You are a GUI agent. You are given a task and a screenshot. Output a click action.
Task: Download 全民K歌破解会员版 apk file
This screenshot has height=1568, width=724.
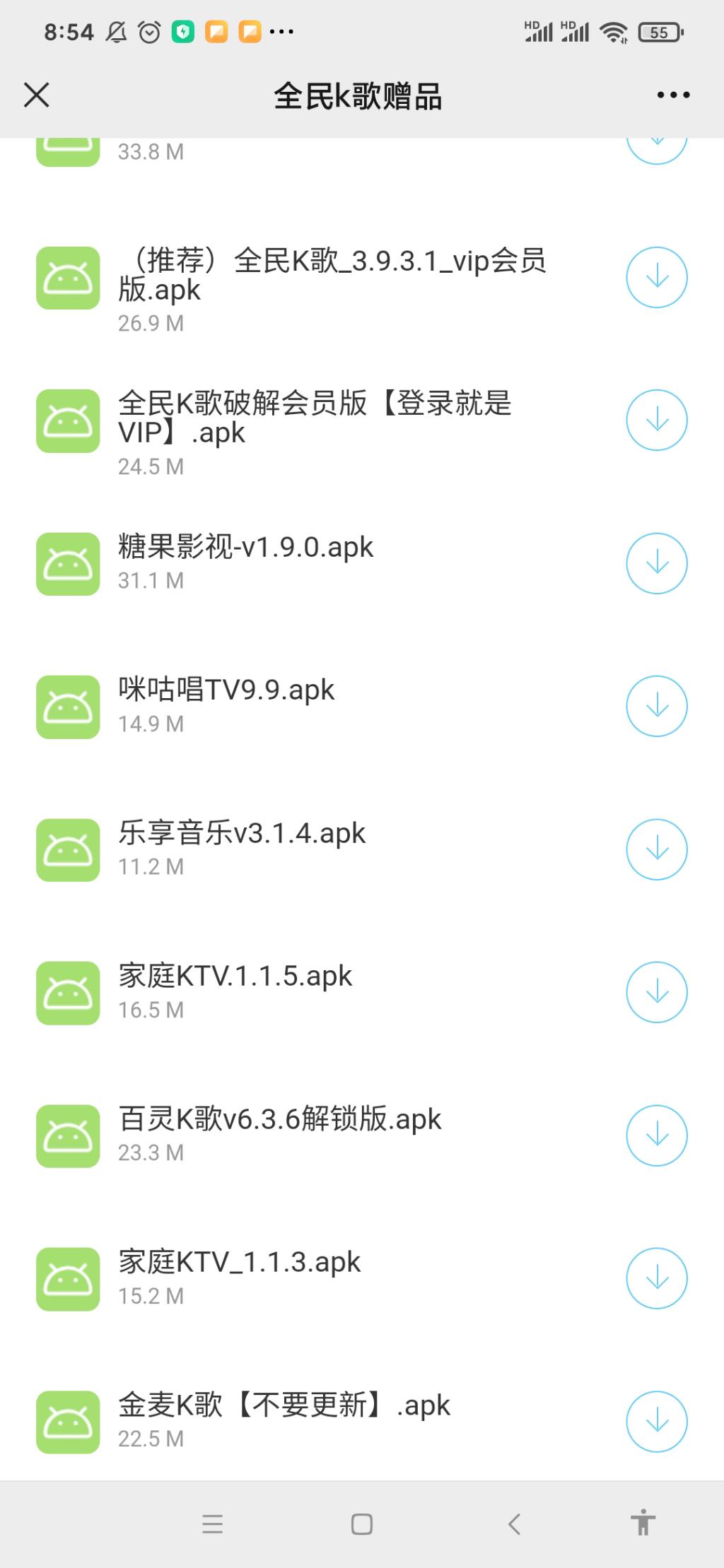656,420
